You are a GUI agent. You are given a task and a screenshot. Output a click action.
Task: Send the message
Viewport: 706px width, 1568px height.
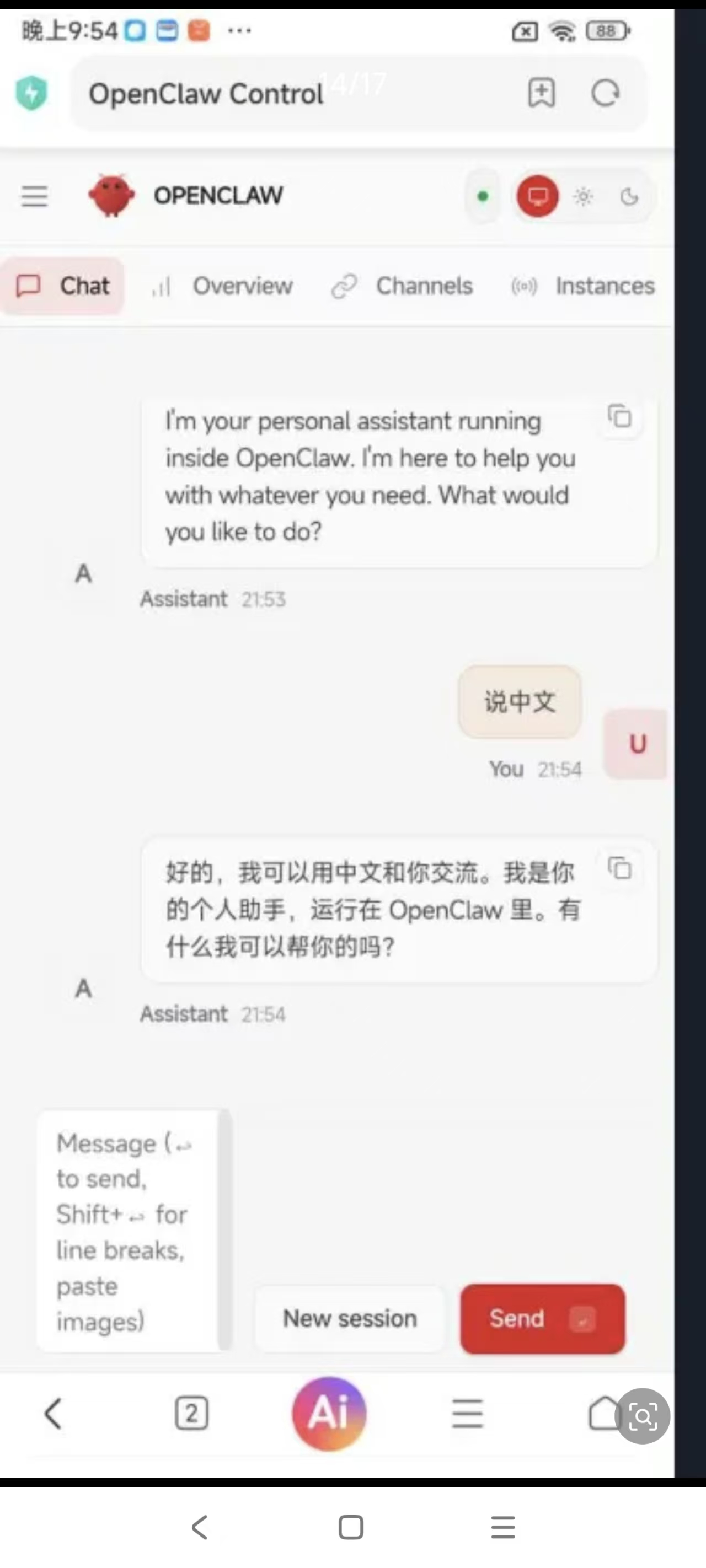542,1318
